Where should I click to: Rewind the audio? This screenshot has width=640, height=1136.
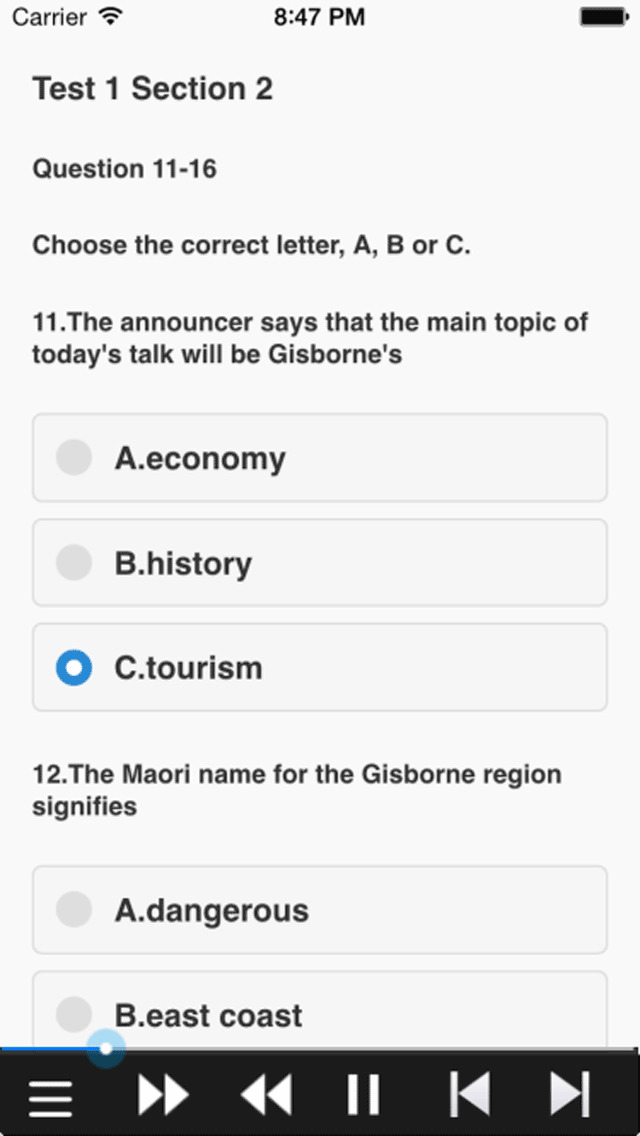[267, 1096]
